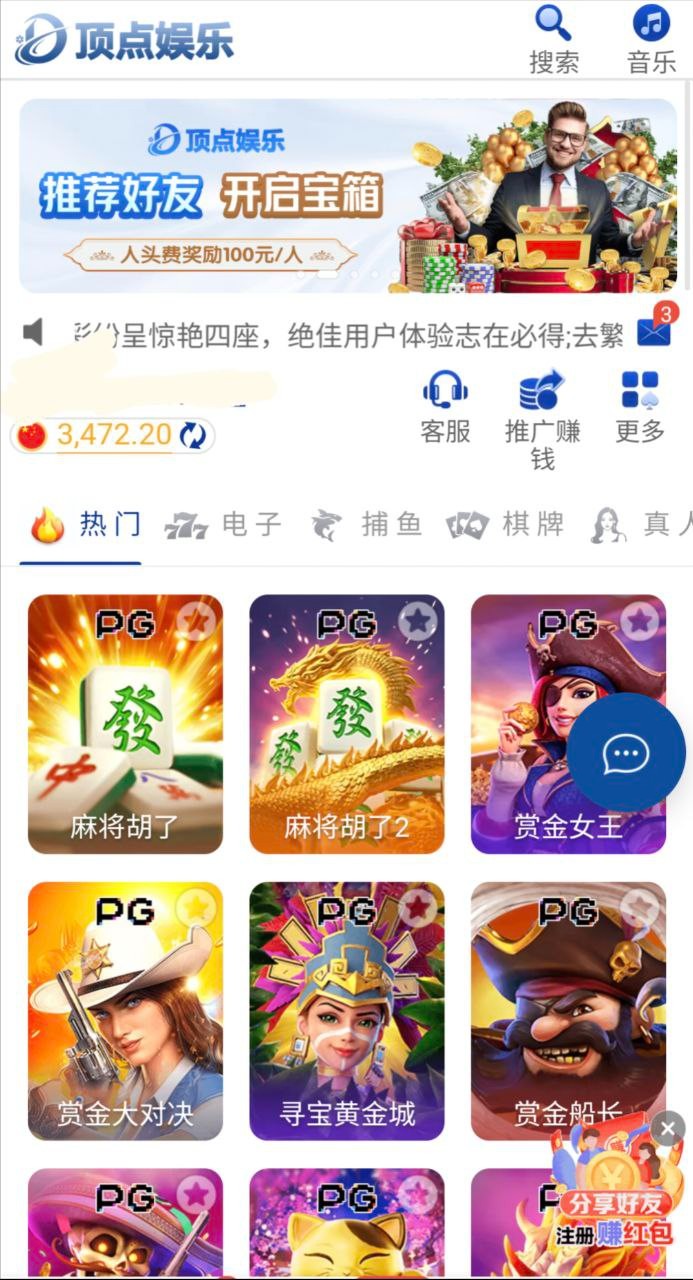The height and width of the screenshot is (1280, 693).
Task: Dismiss the 分享好友 red packet popup
Action: 667,1129
